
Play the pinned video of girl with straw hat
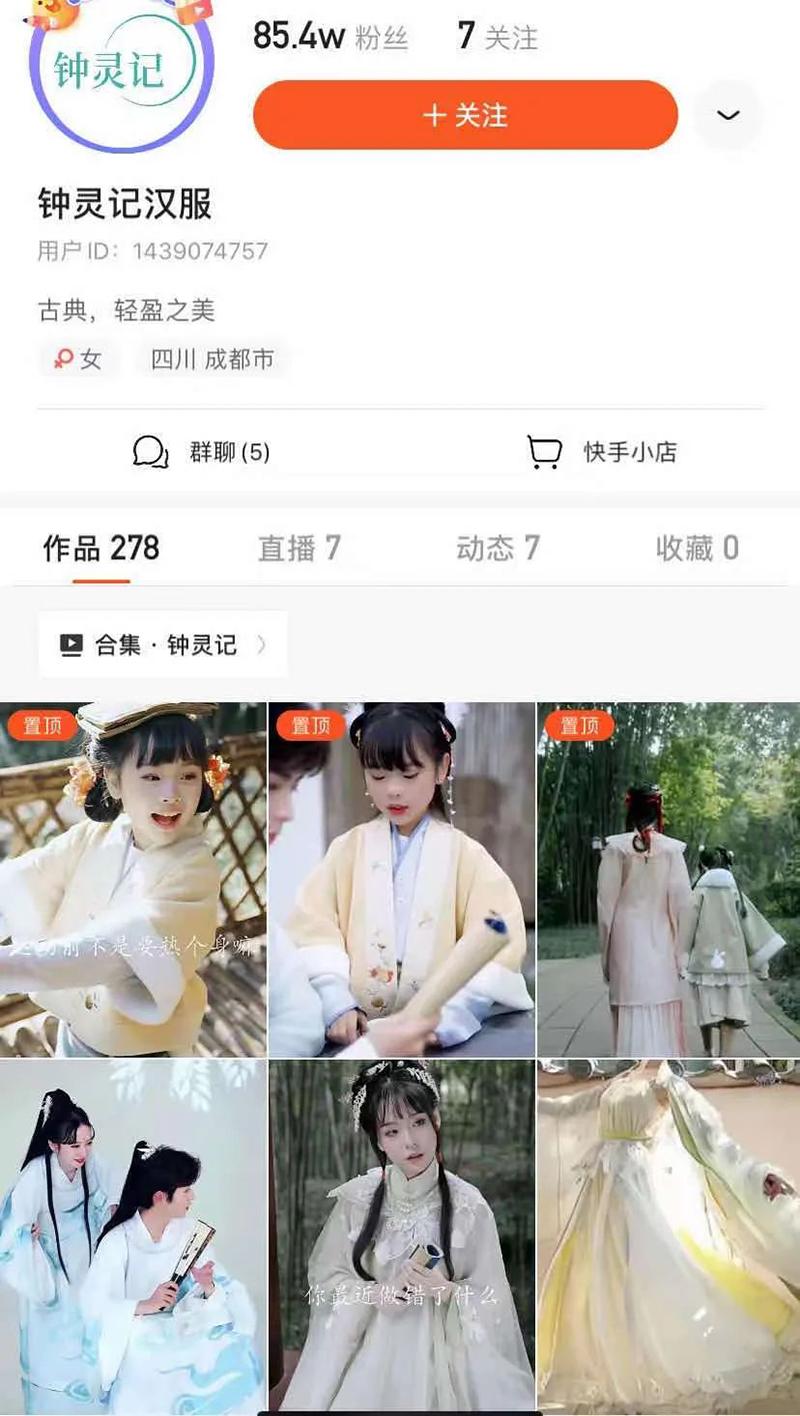tap(133, 880)
